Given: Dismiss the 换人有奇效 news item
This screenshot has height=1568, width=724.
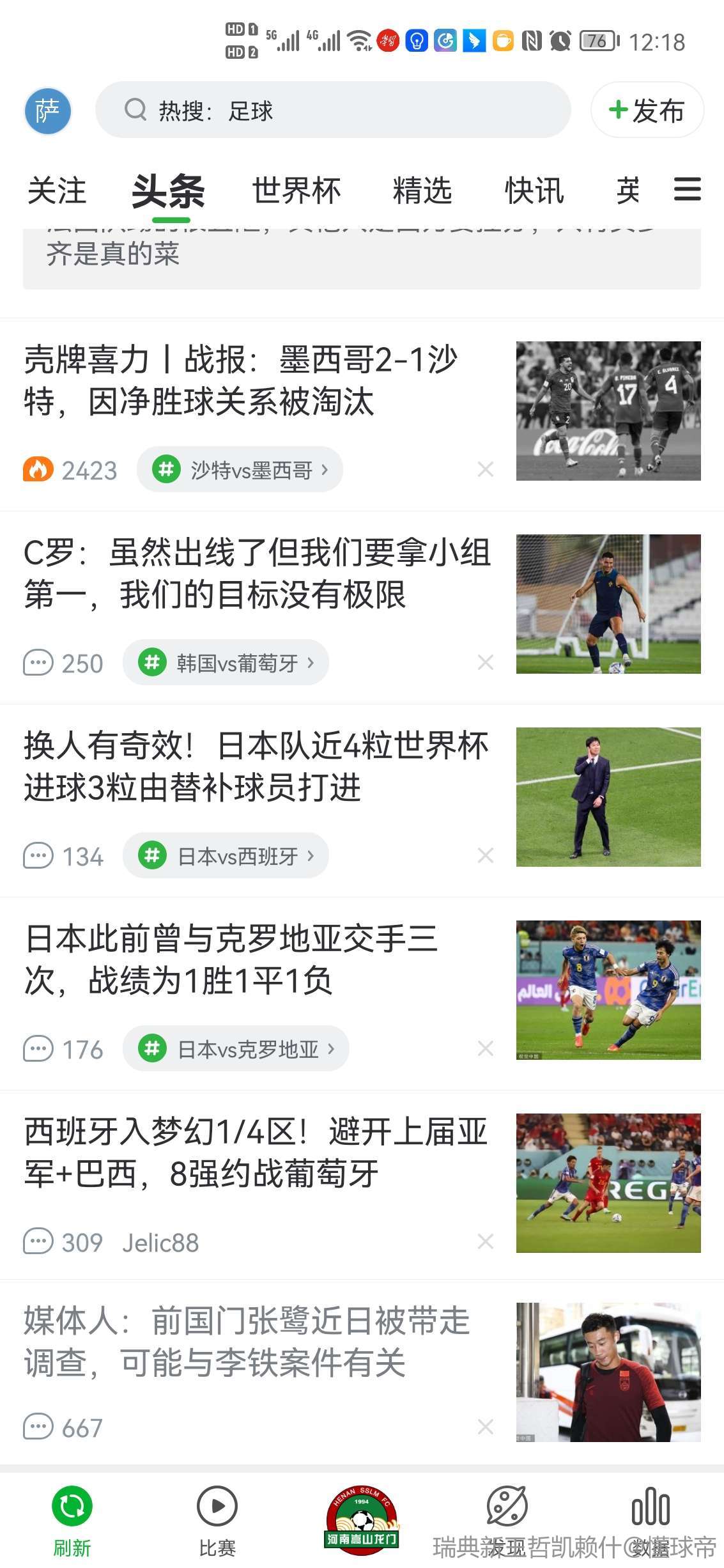Looking at the screenshot, I should (x=486, y=856).
